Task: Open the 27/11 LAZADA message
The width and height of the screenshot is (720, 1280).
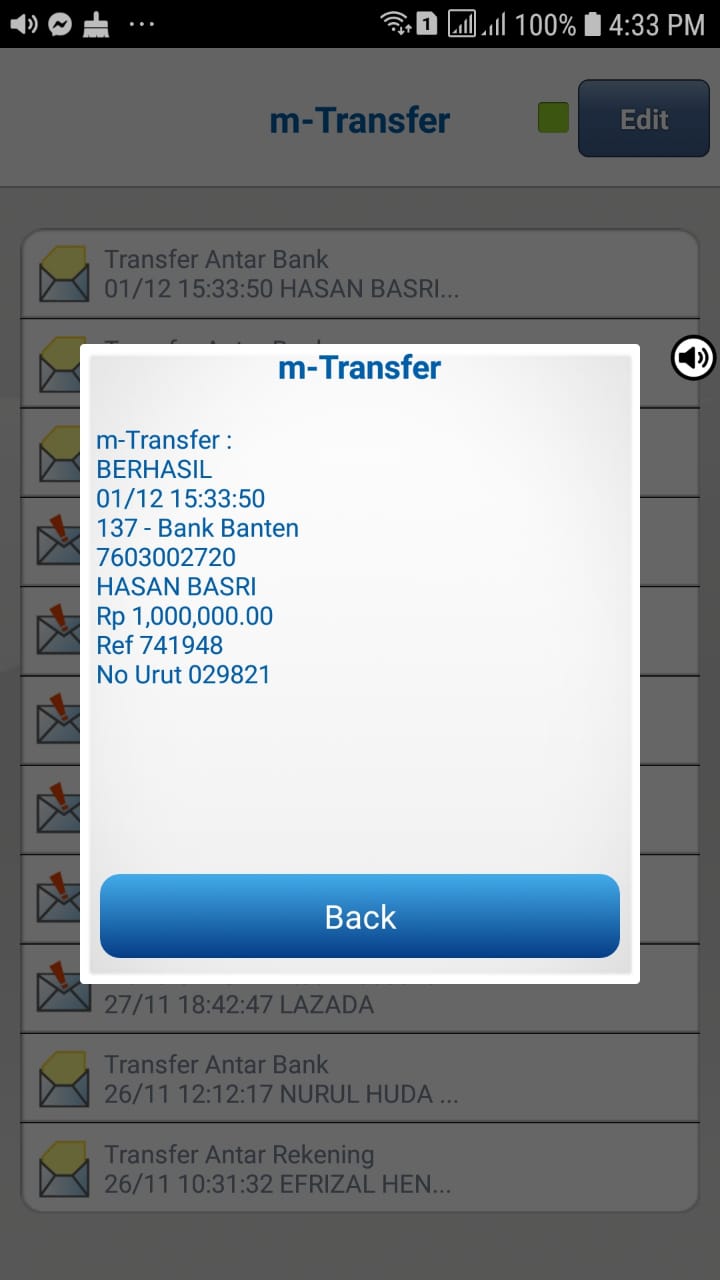Action: (360, 1006)
